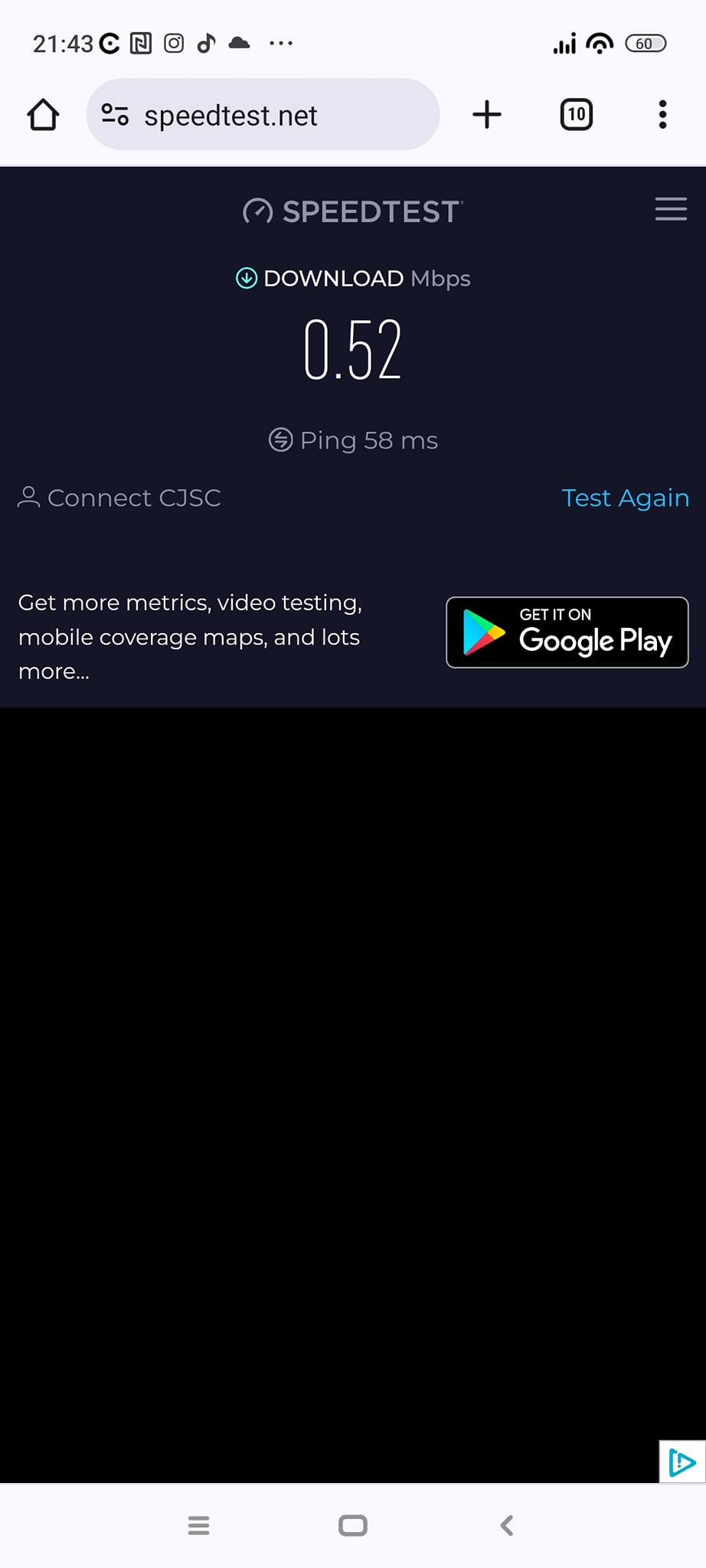This screenshot has width=706, height=1568.
Task: Go to the browser home page
Action: pyautogui.click(x=43, y=115)
